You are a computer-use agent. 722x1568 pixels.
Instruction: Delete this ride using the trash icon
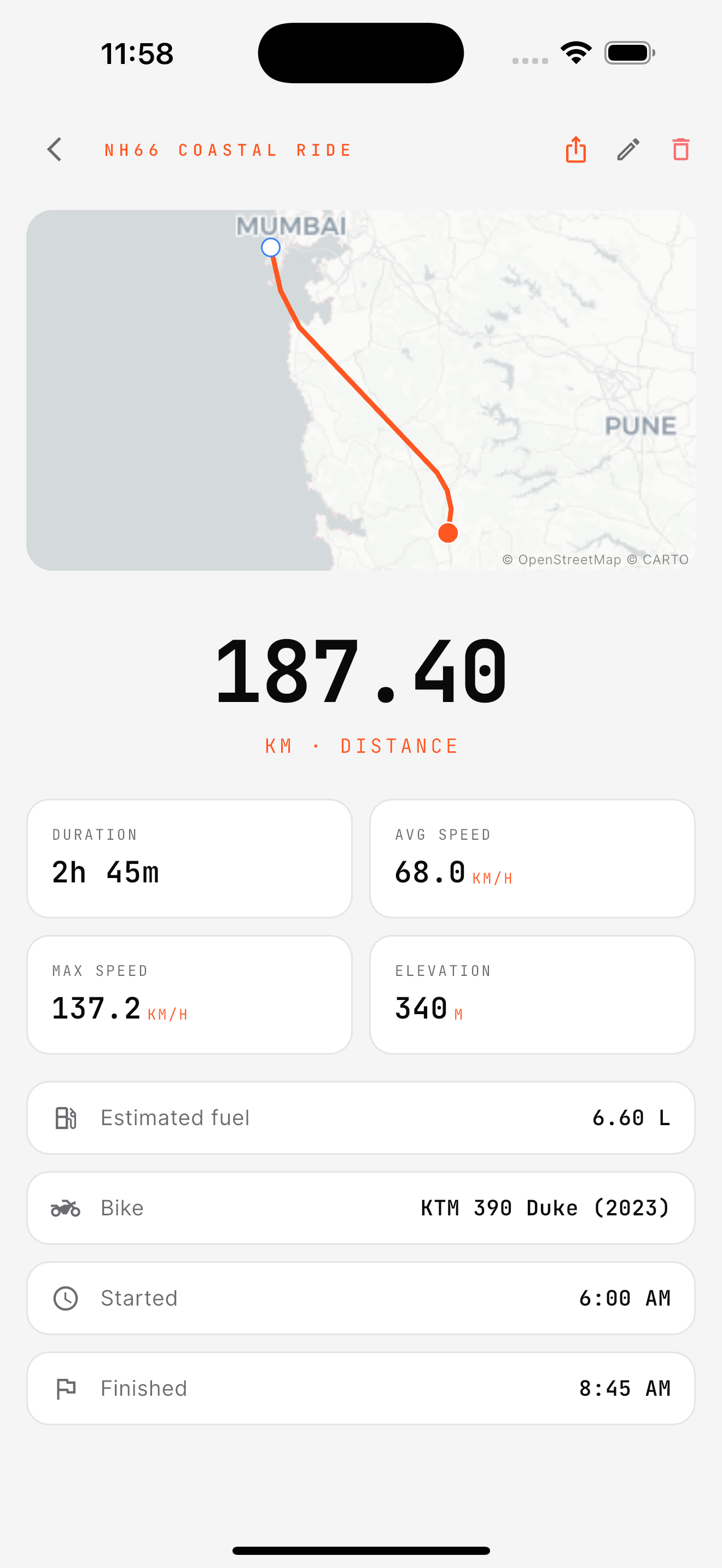680,149
